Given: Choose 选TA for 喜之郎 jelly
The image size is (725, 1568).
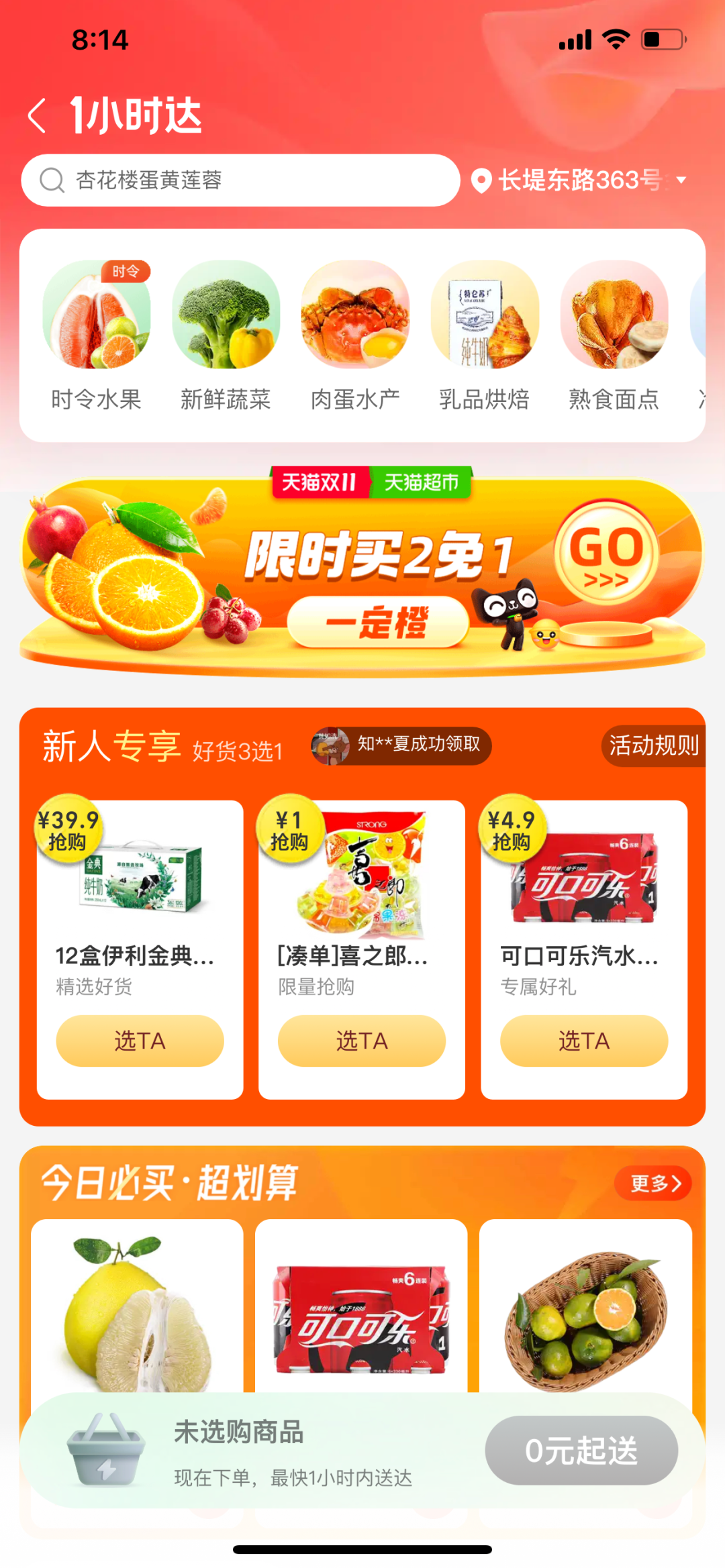Looking at the screenshot, I should (x=362, y=1041).
